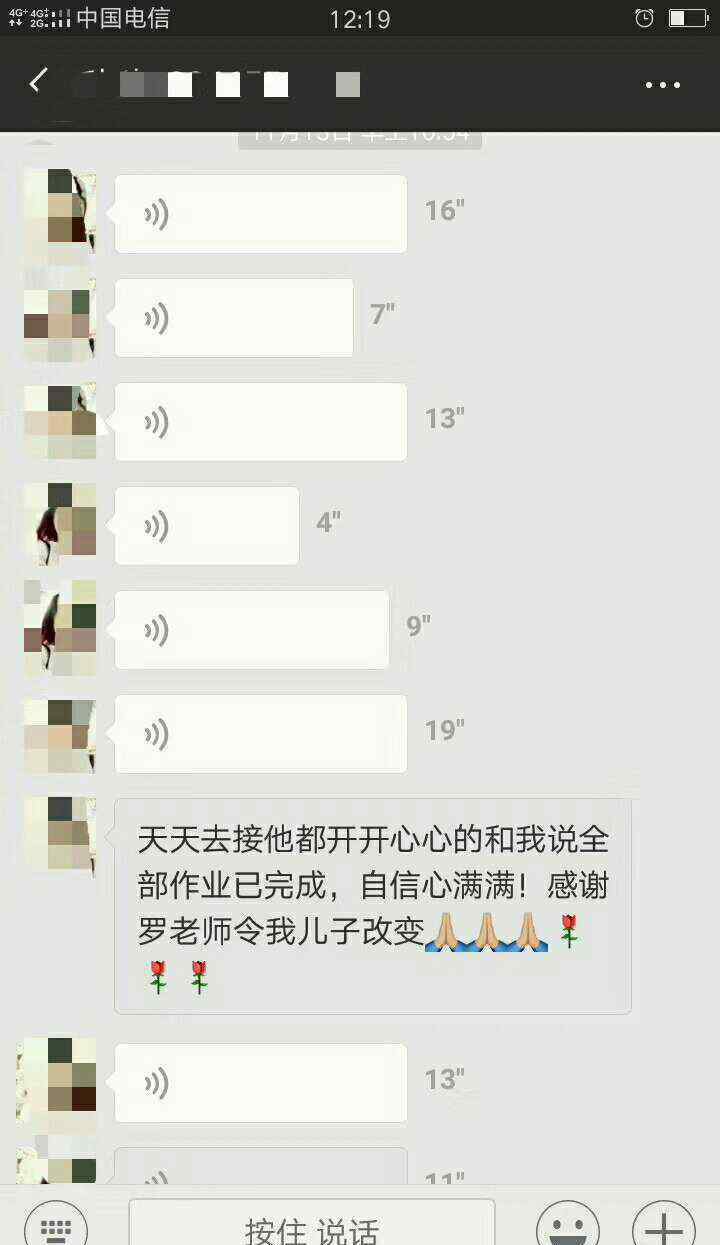
Task: Open the three-dot chat options menu
Action: click(x=663, y=85)
